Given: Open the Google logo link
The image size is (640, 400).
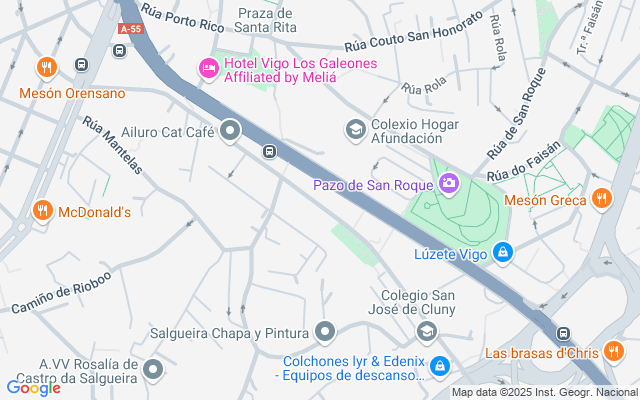Looking at the screenshot, I should 34,387.
